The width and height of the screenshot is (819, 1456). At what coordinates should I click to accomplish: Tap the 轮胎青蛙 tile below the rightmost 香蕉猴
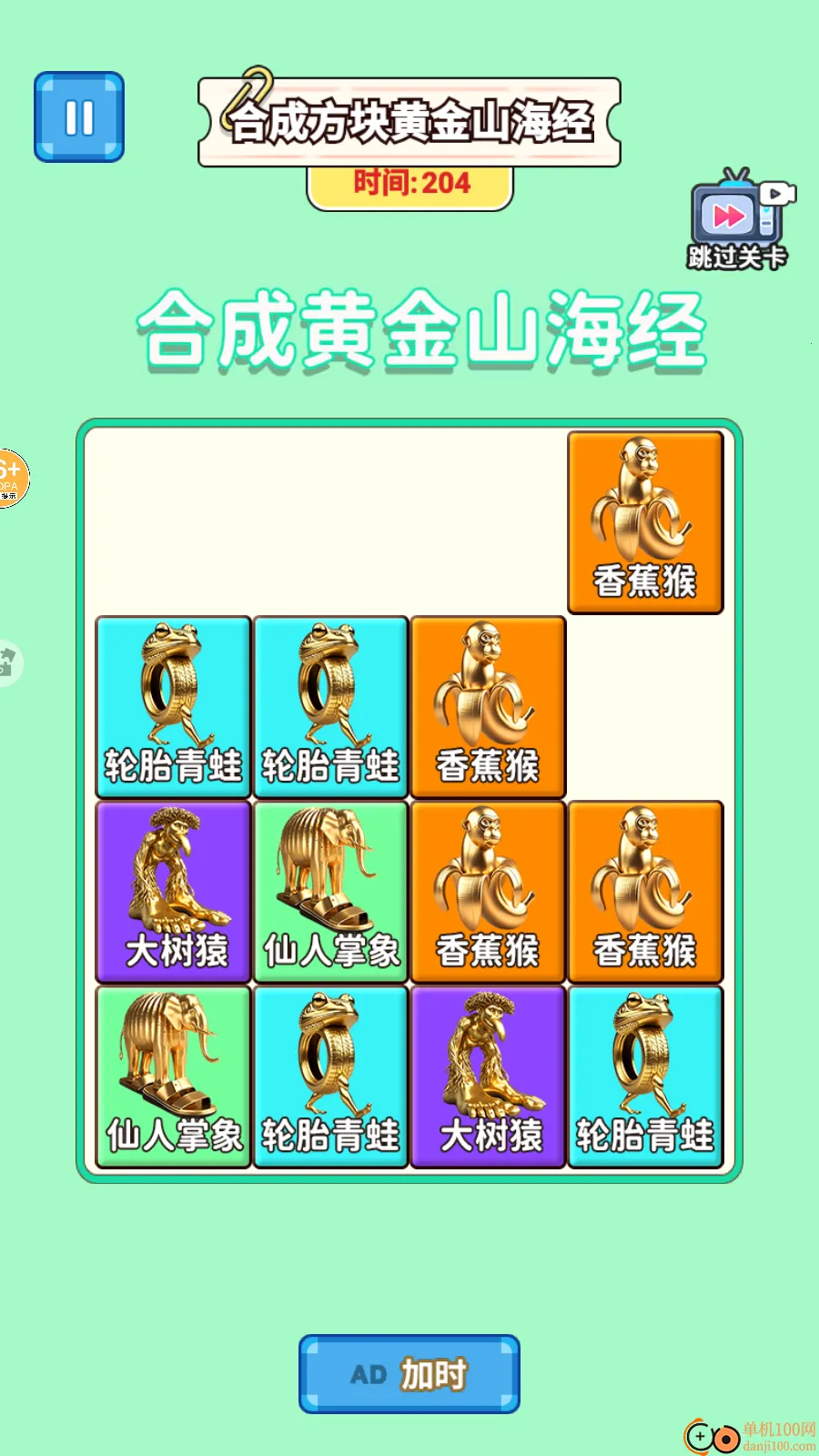click(645, 1077)
